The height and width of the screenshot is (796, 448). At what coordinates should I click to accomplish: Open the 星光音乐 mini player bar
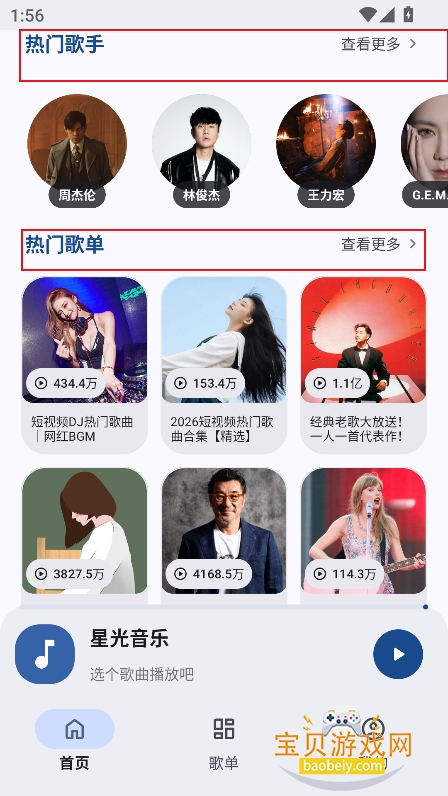[224, 654]
